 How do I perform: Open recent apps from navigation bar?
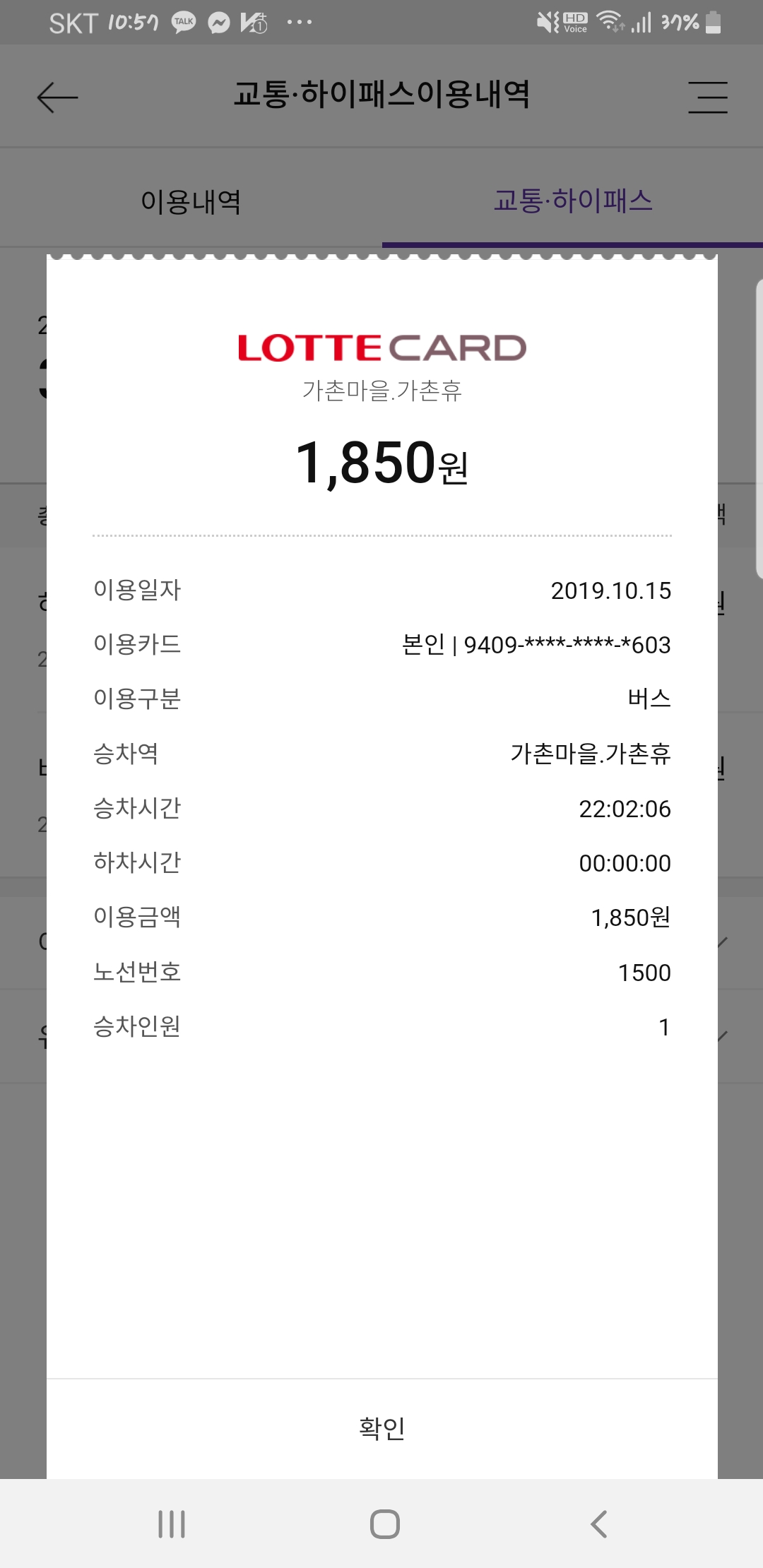coord(172,1524)
